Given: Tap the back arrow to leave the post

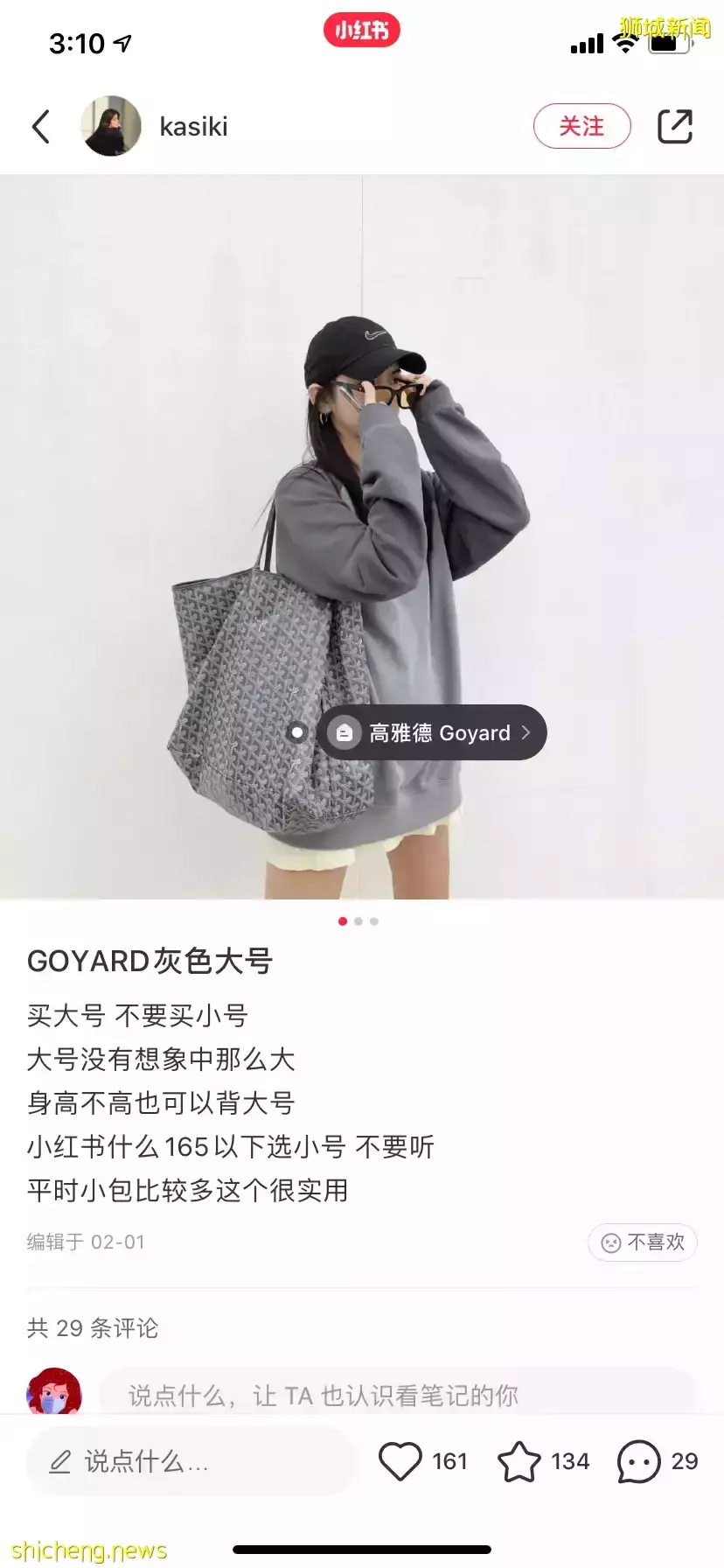Looking at the screenshot, I should point(40,126).
